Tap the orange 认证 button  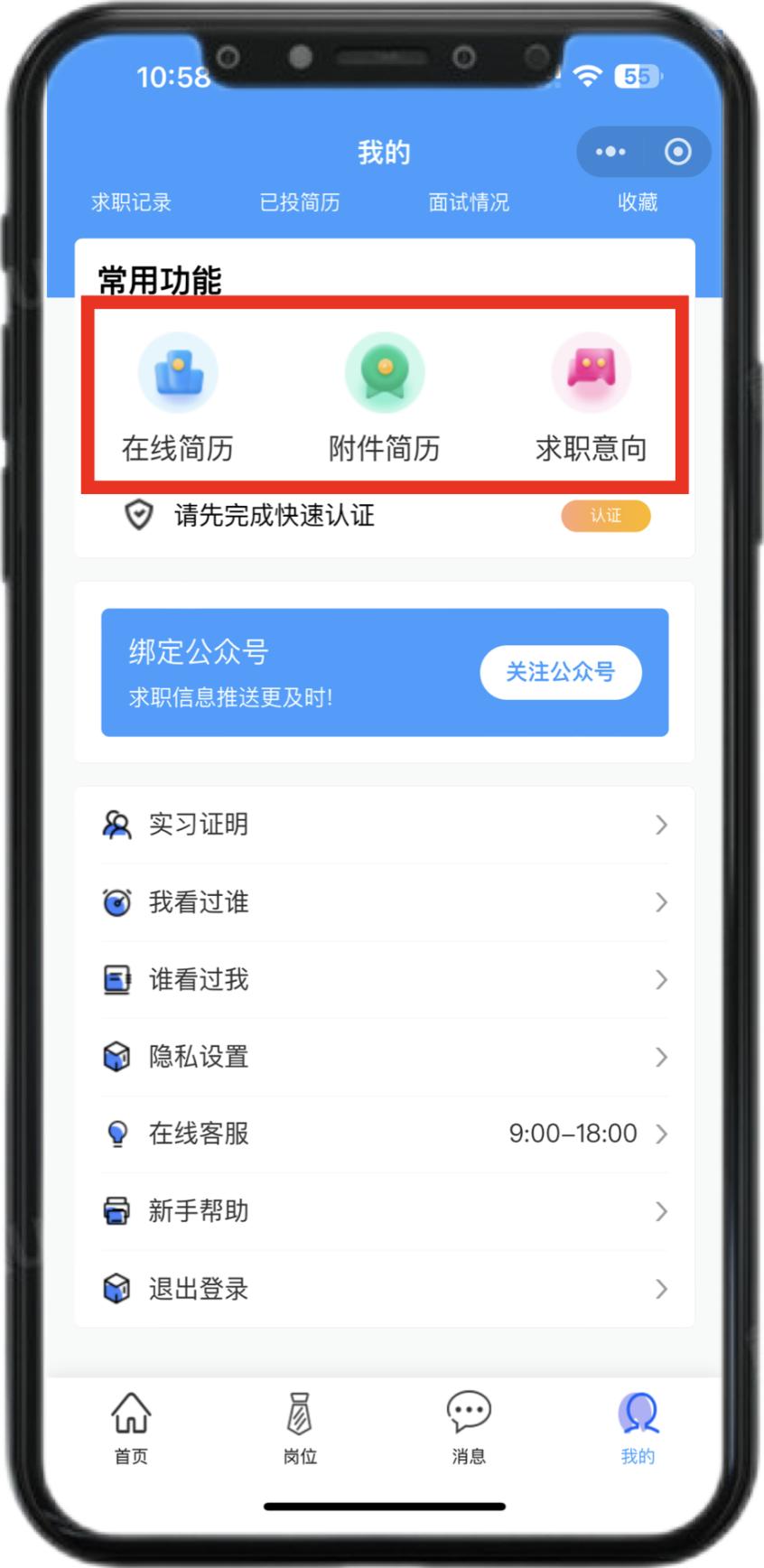coord(606,516)
